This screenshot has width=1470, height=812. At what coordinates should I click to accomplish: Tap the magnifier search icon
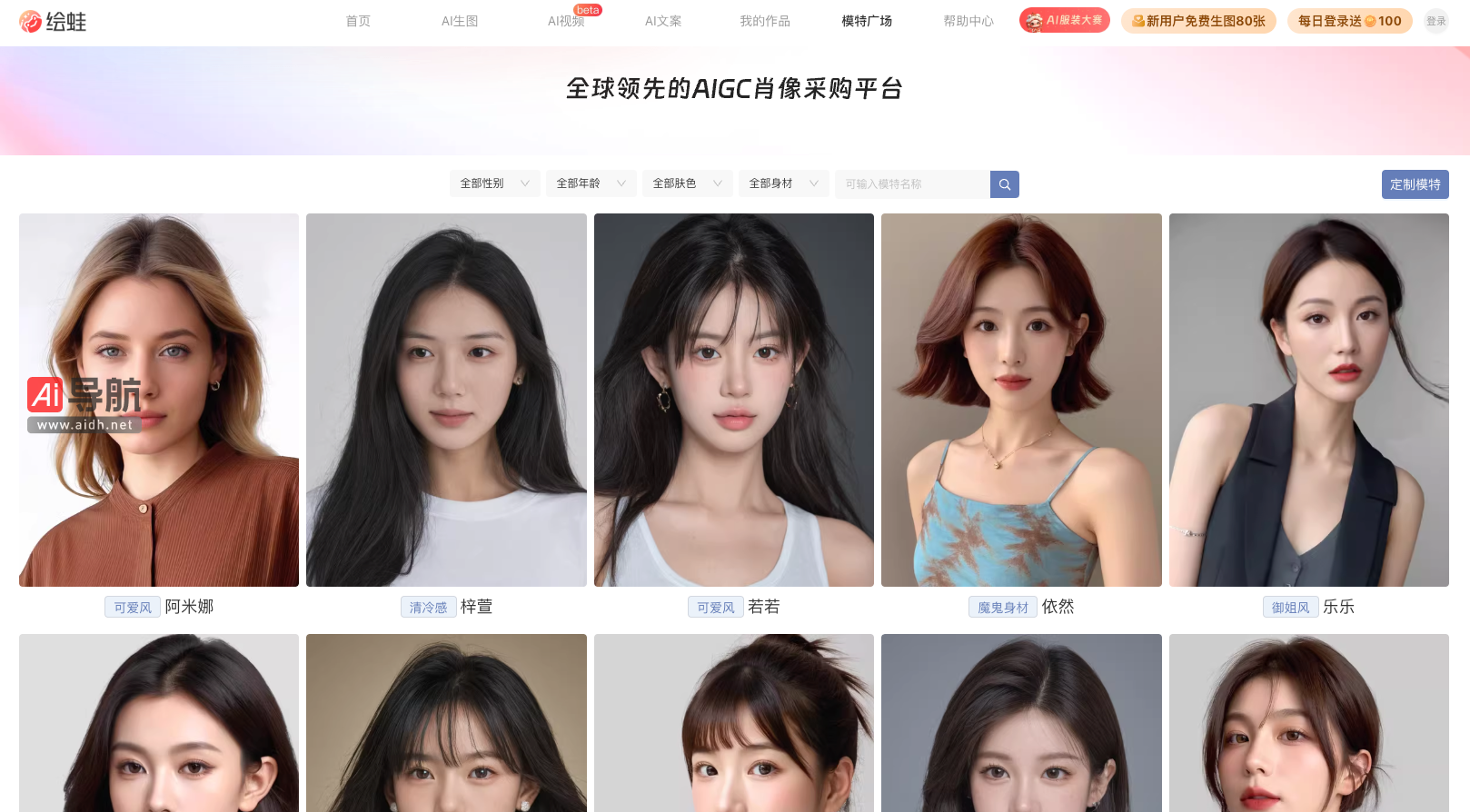(x=1005, y=184)
